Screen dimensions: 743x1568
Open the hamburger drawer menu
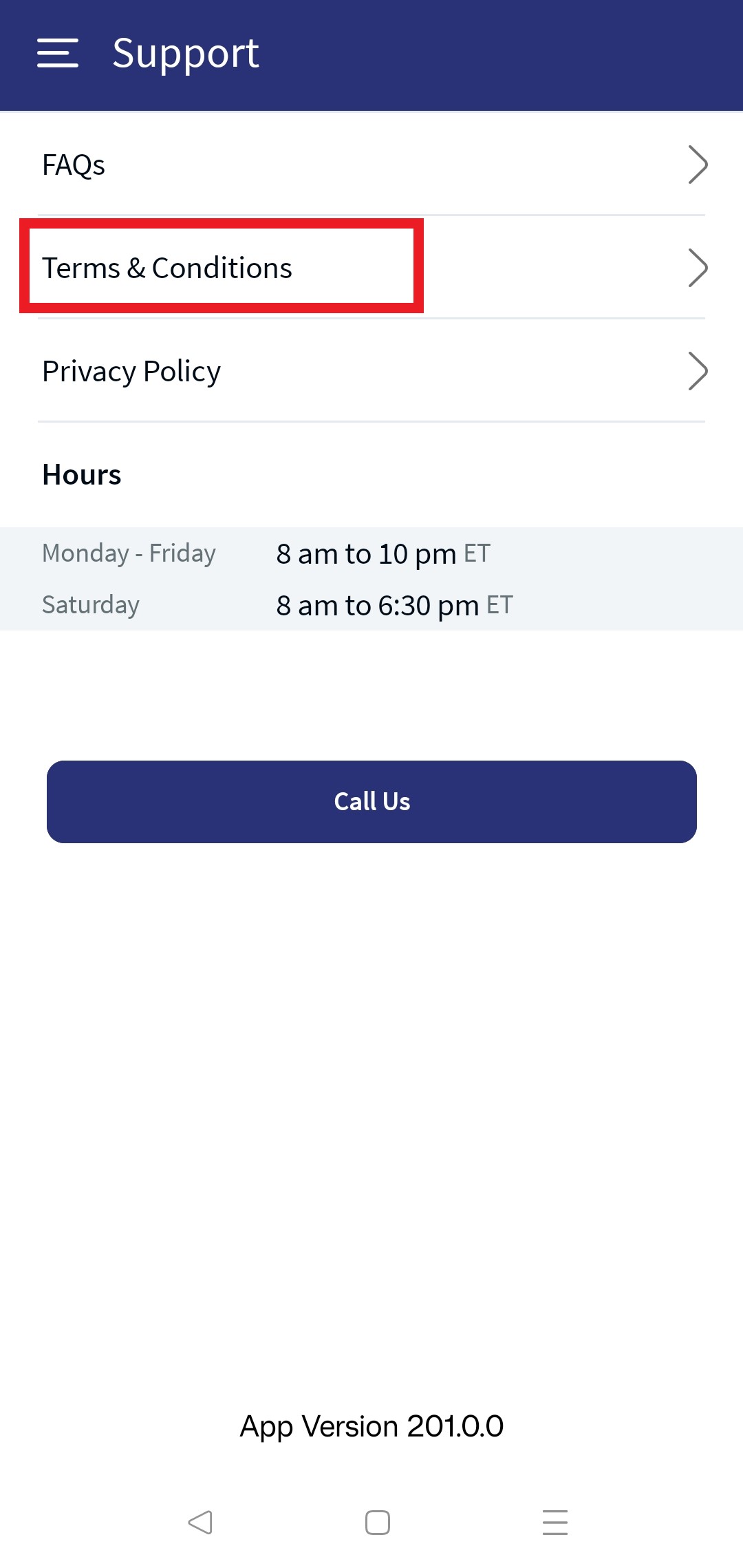(x=58, y=53)
